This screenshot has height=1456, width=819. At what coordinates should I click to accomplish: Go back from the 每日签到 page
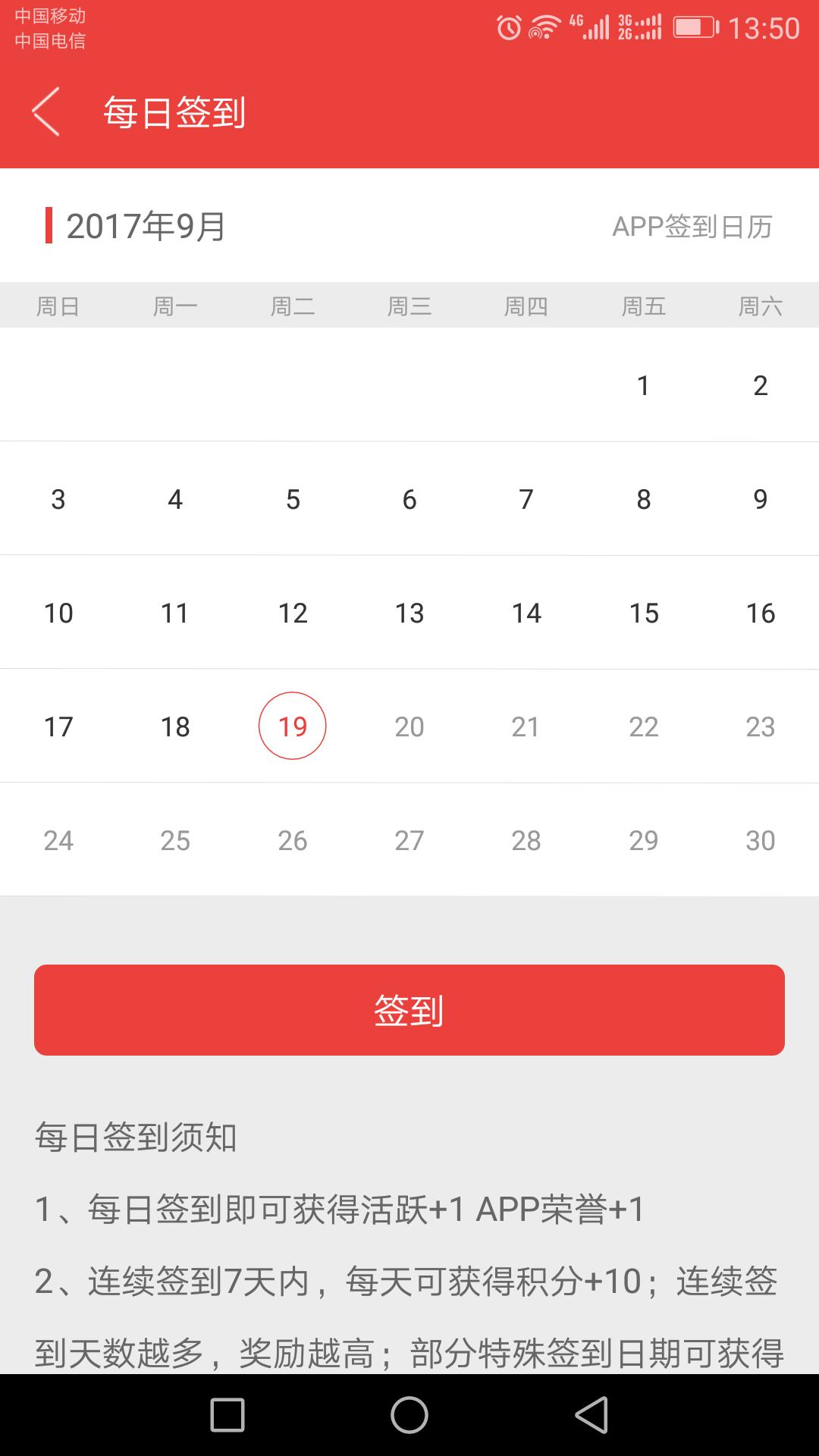tap(45, 112)
